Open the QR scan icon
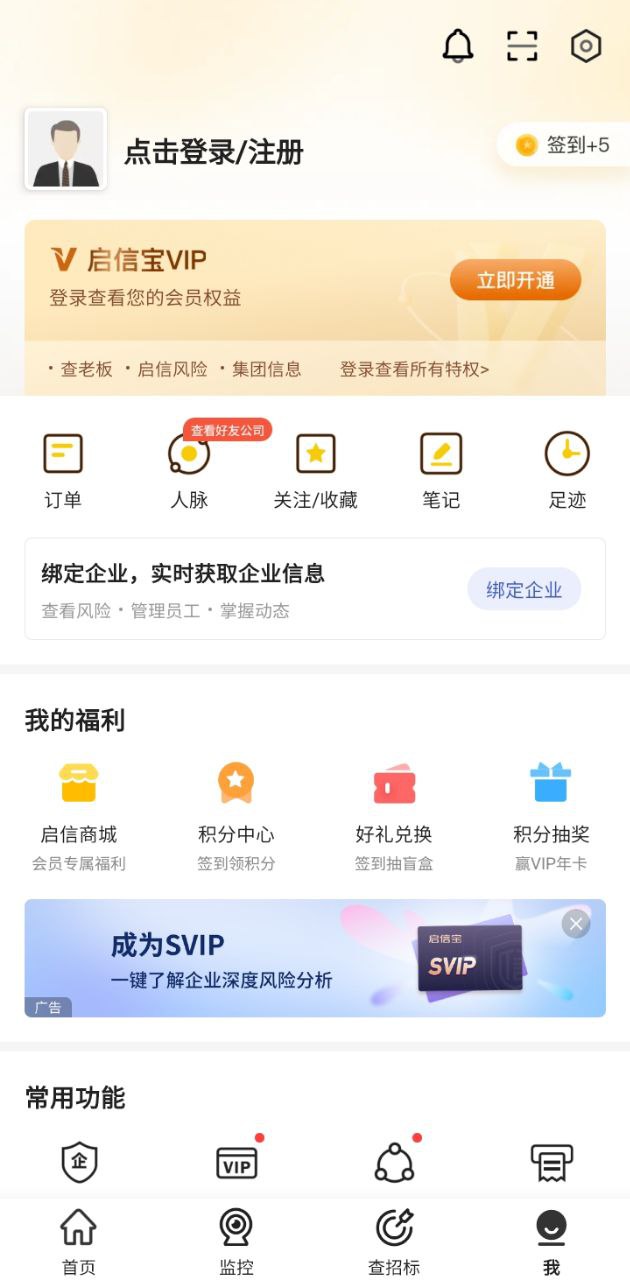This screenshot has width=630, height=1280. point(522,46)
